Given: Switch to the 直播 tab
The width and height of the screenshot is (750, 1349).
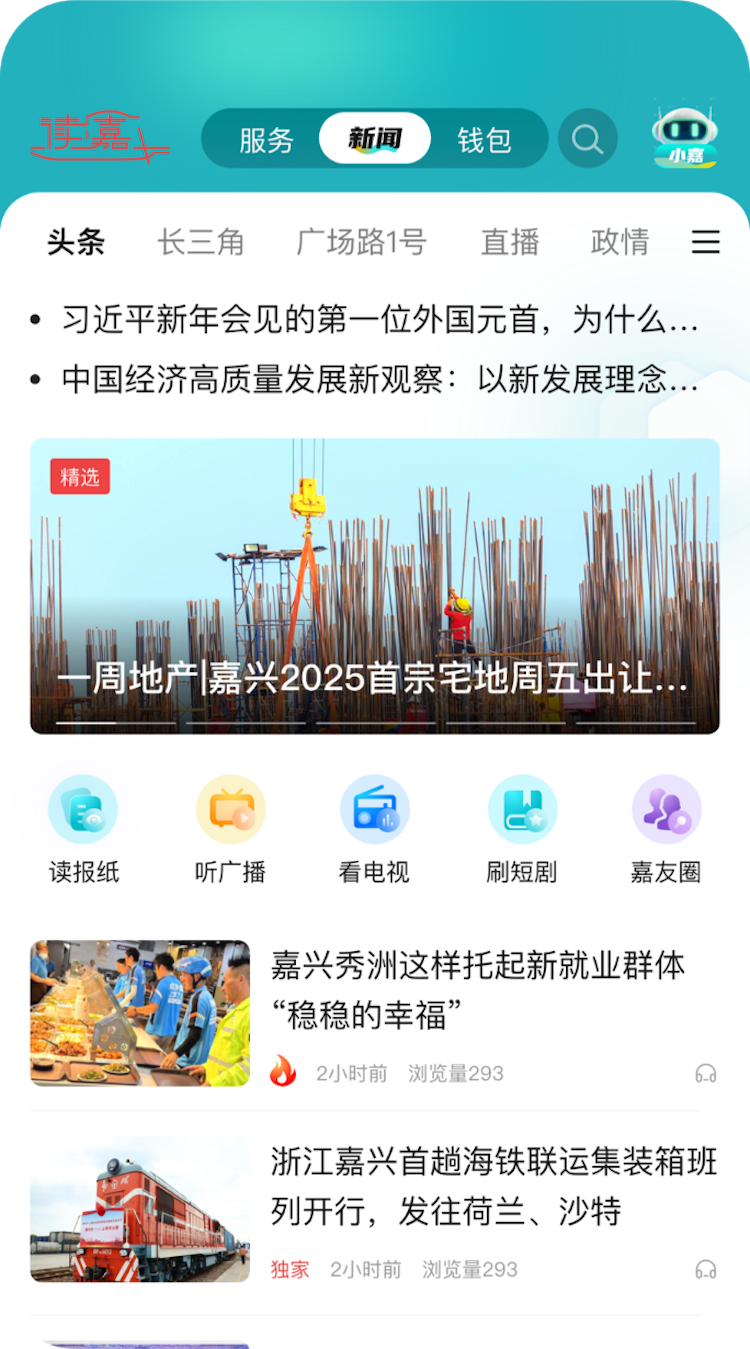Looking at the screenshot, I should tap(510, 242).
